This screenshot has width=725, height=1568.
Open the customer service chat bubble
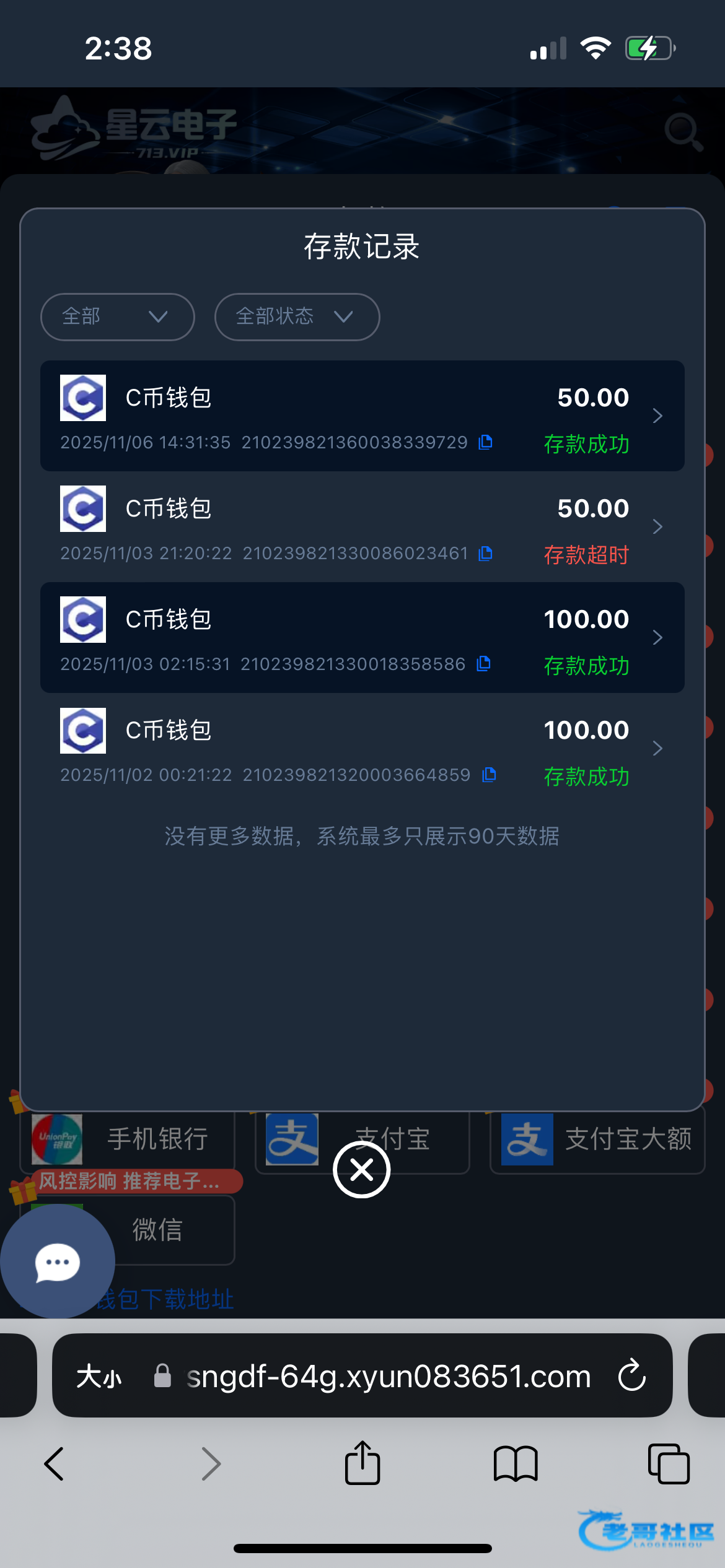[57, 1261]
